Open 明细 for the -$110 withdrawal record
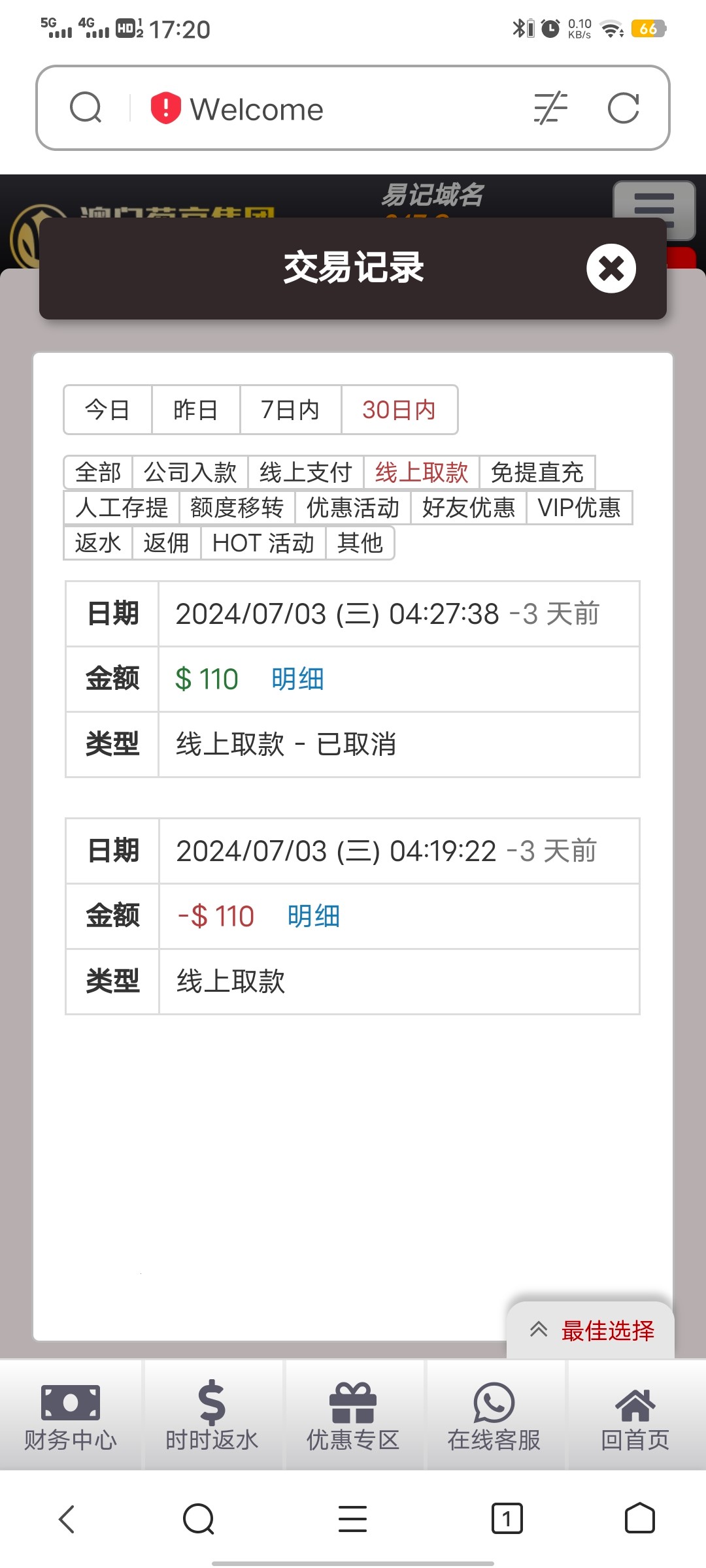This screenshot has width=706, height=1568. click(312, 916)
